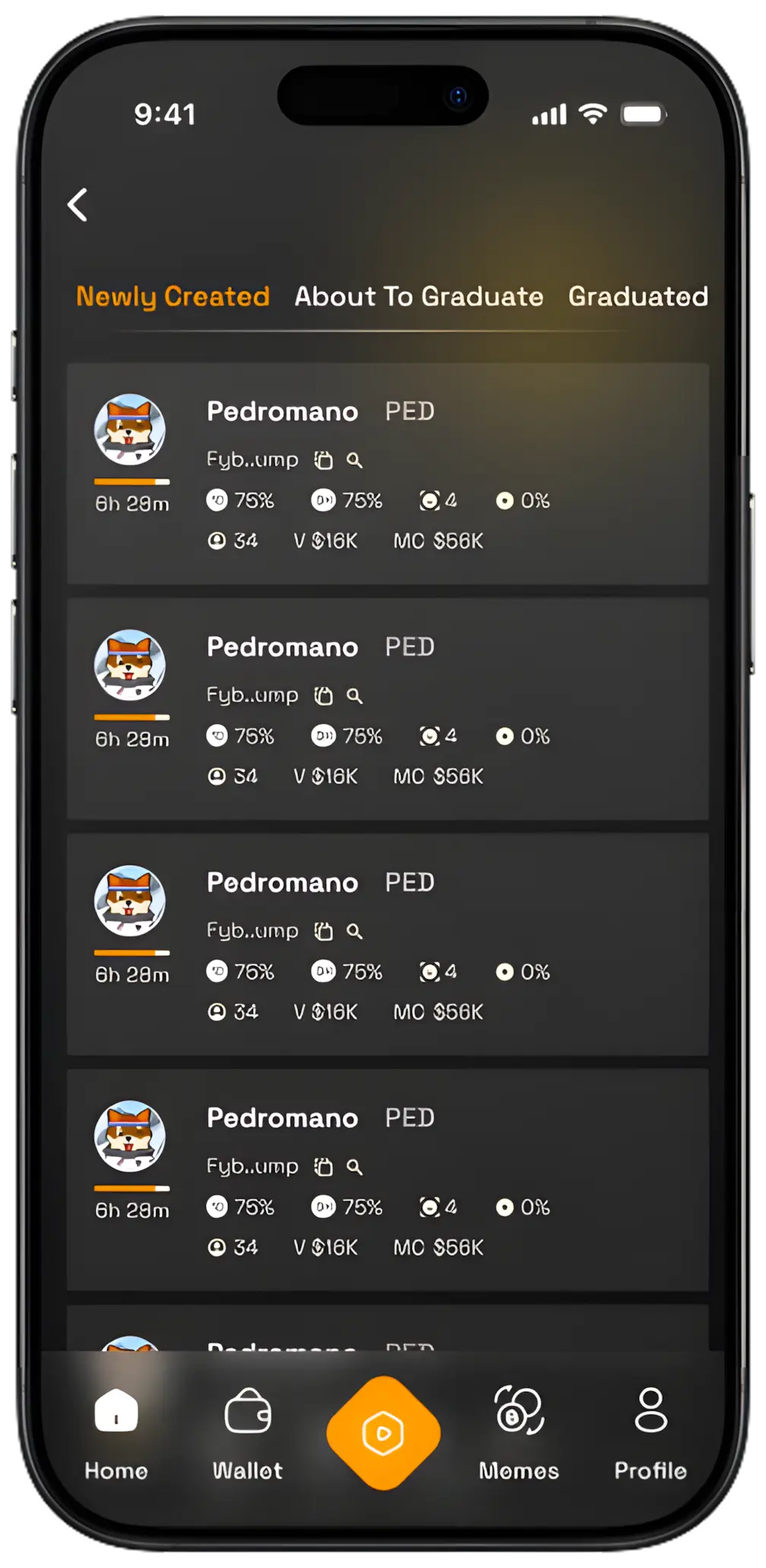Open the topmost Pedromano PED card
The image size is (766, 1568).
coord(388,473)
